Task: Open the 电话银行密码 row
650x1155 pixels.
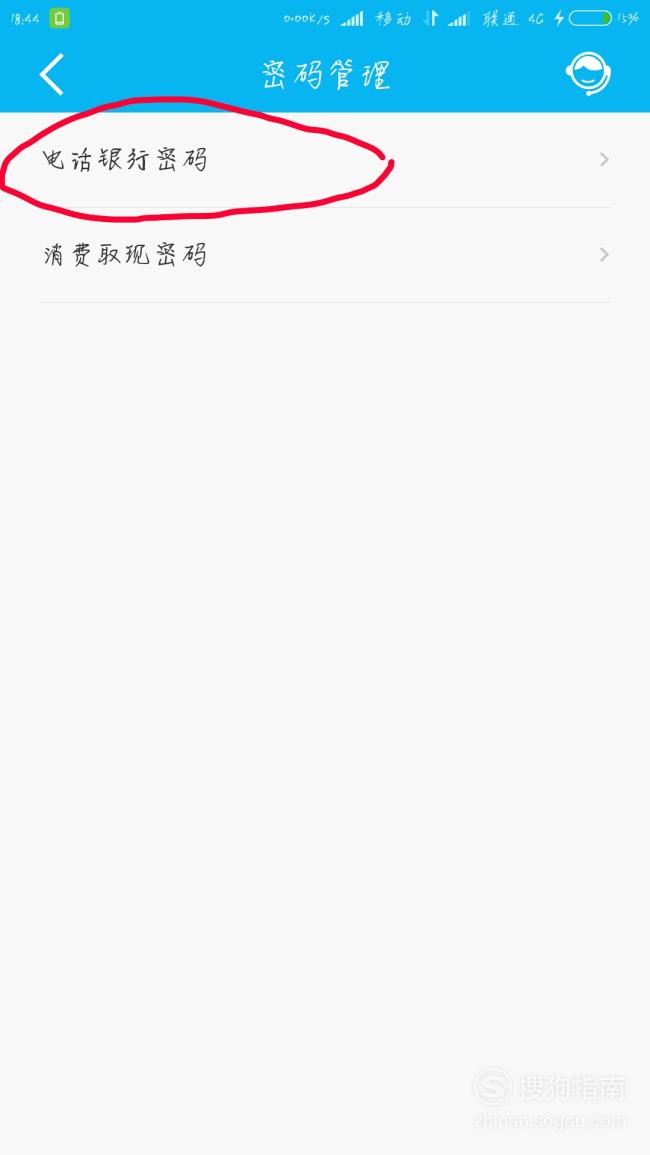Action: tap(325, 160)
